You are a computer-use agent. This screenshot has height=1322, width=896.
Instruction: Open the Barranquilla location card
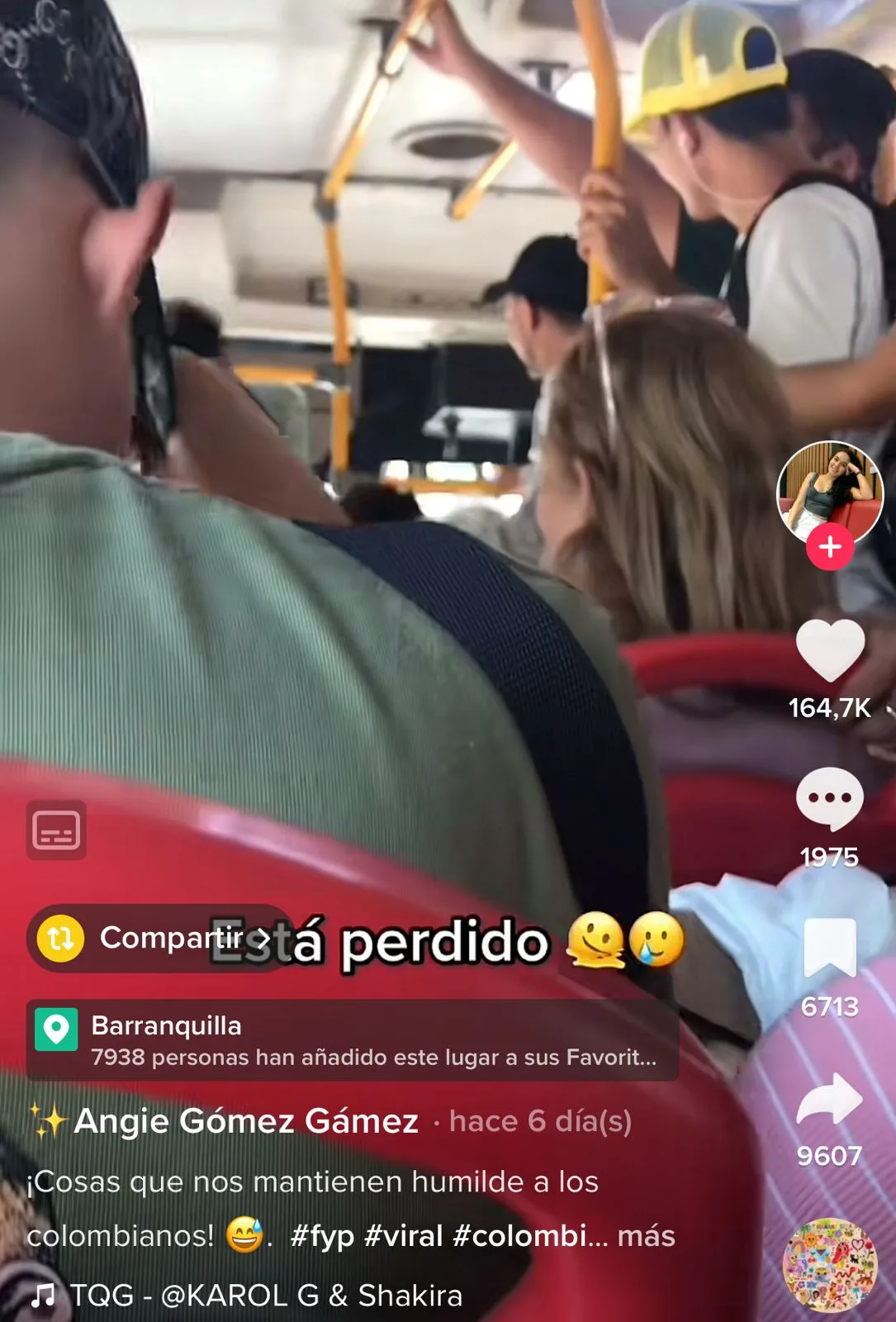353,1040
